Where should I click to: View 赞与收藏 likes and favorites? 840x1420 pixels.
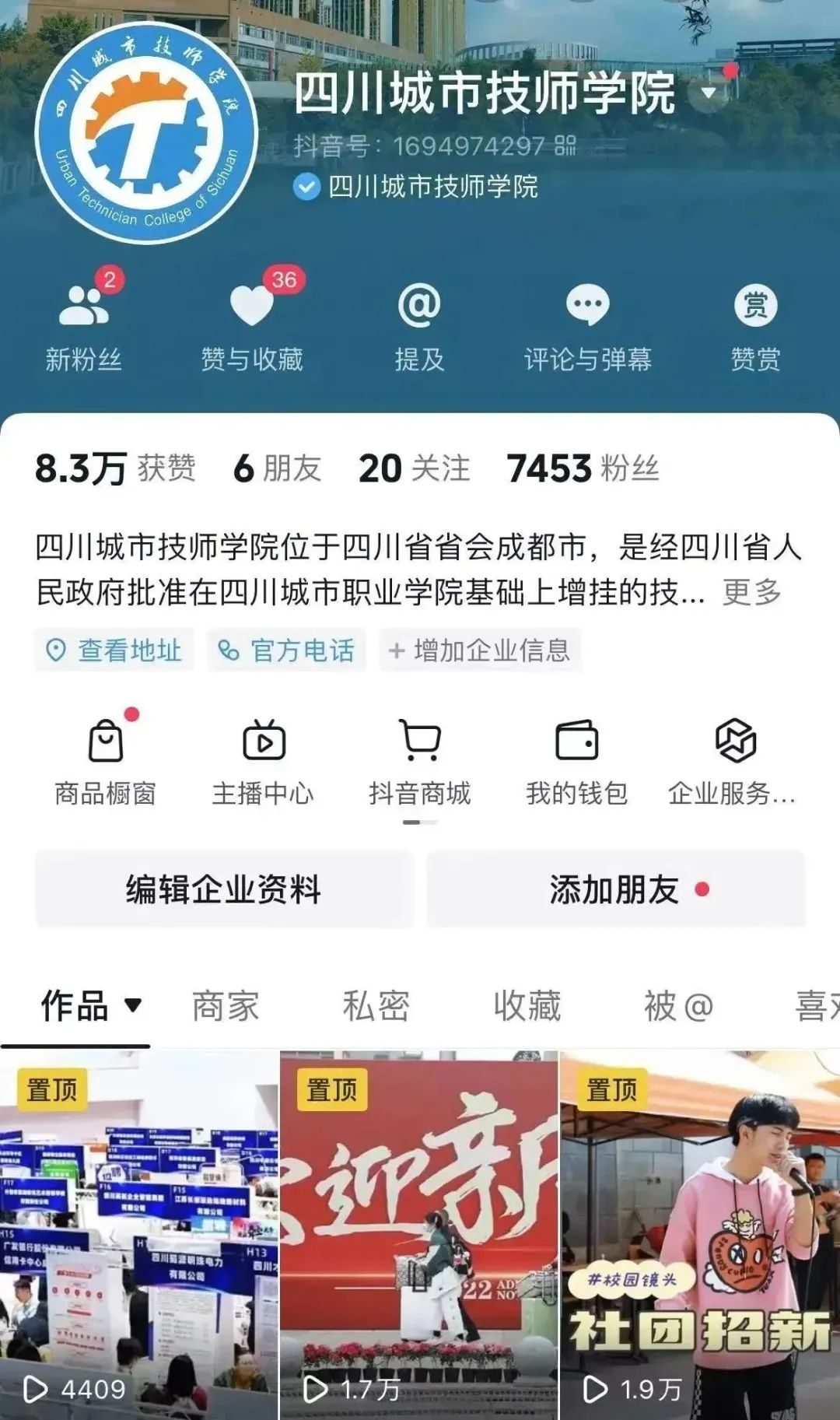pyautogui.click(x=252, y=322)
